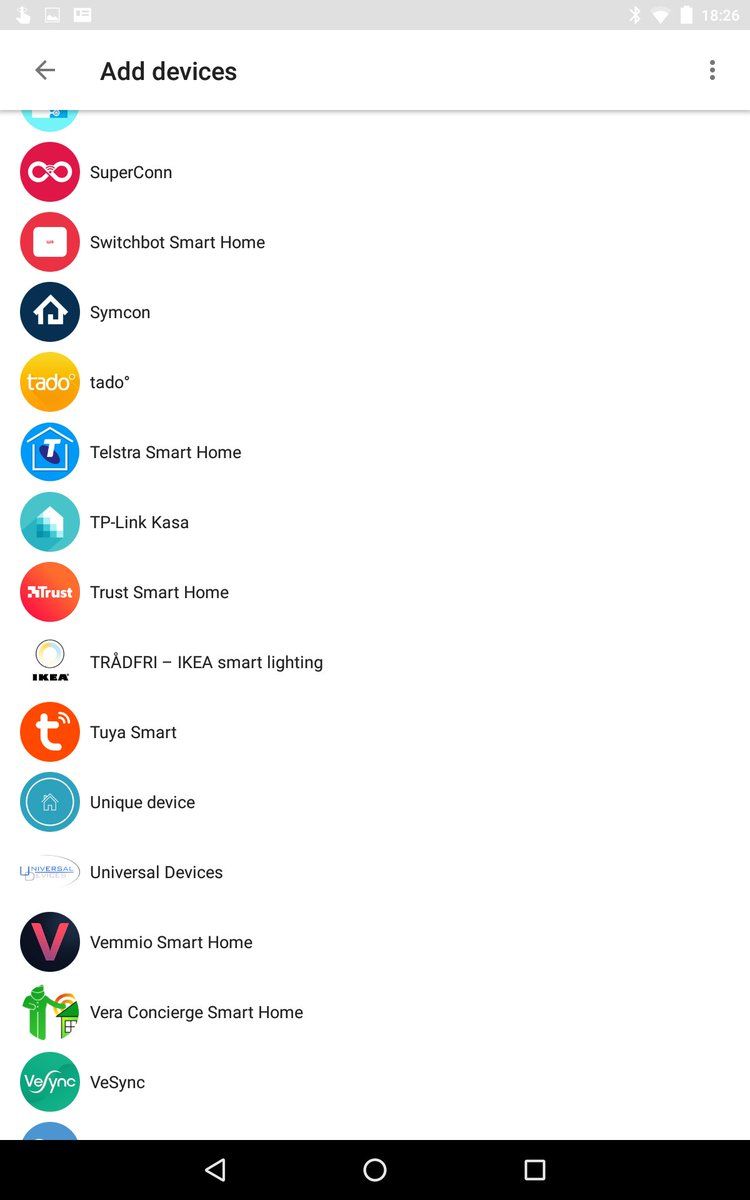The image size is (750, 1200).
Task: Tap Telstra Smart Home
Action: [165, 452]
